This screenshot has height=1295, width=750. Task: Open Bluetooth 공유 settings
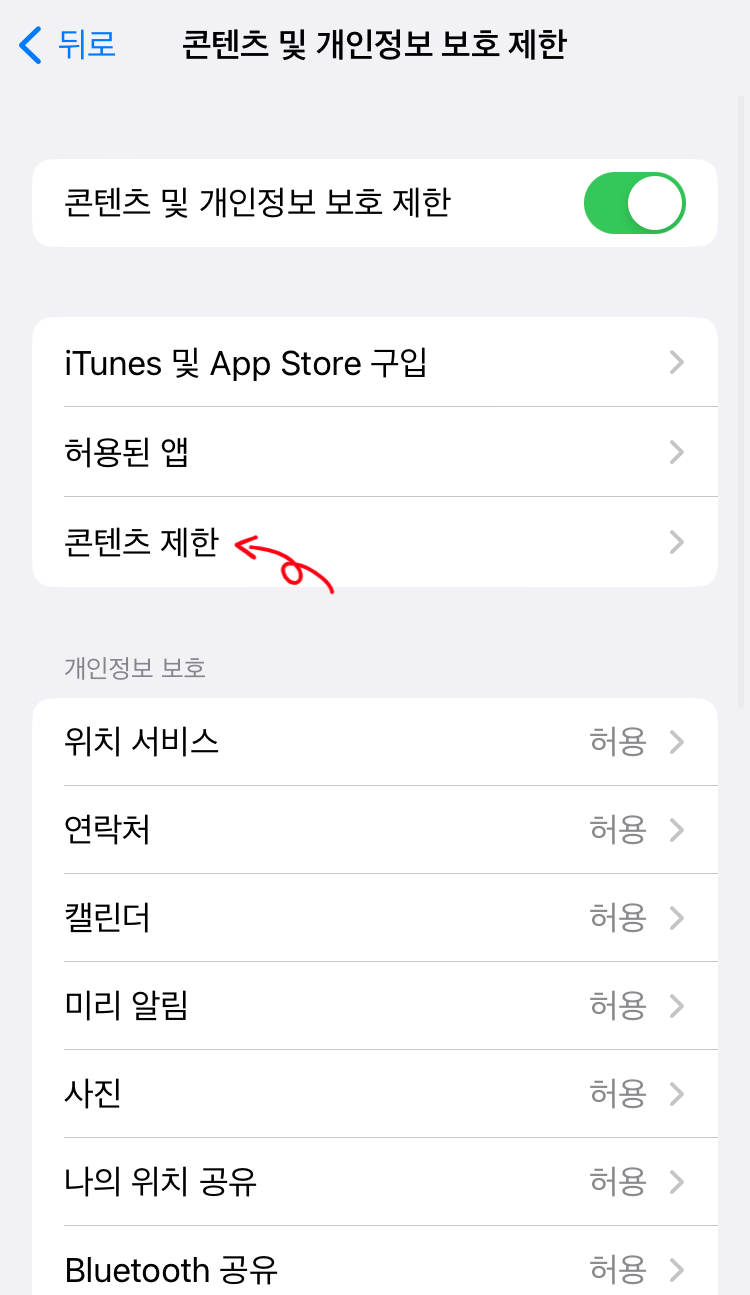(x=375, y=1261)
